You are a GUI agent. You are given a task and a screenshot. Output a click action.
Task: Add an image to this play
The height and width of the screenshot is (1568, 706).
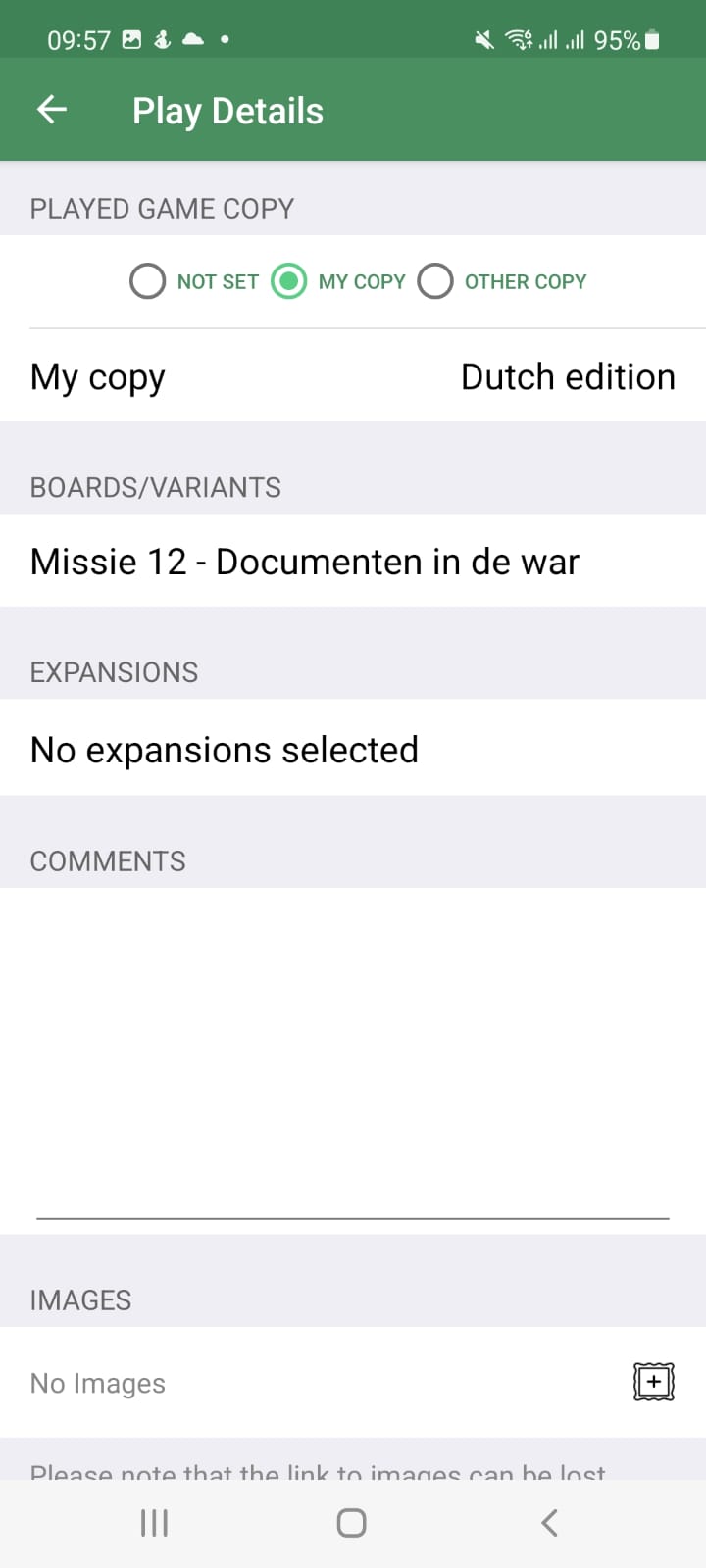pos(653,1382)
